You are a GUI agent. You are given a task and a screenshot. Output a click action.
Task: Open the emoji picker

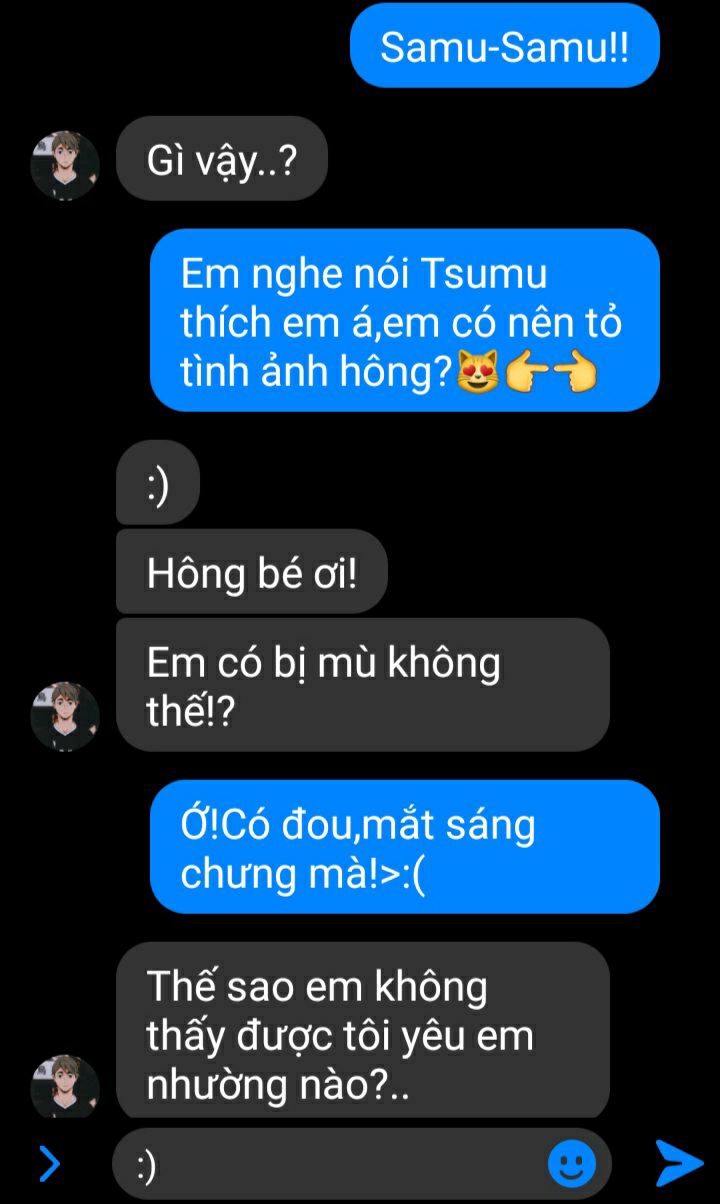click(x=572, y=1164)
